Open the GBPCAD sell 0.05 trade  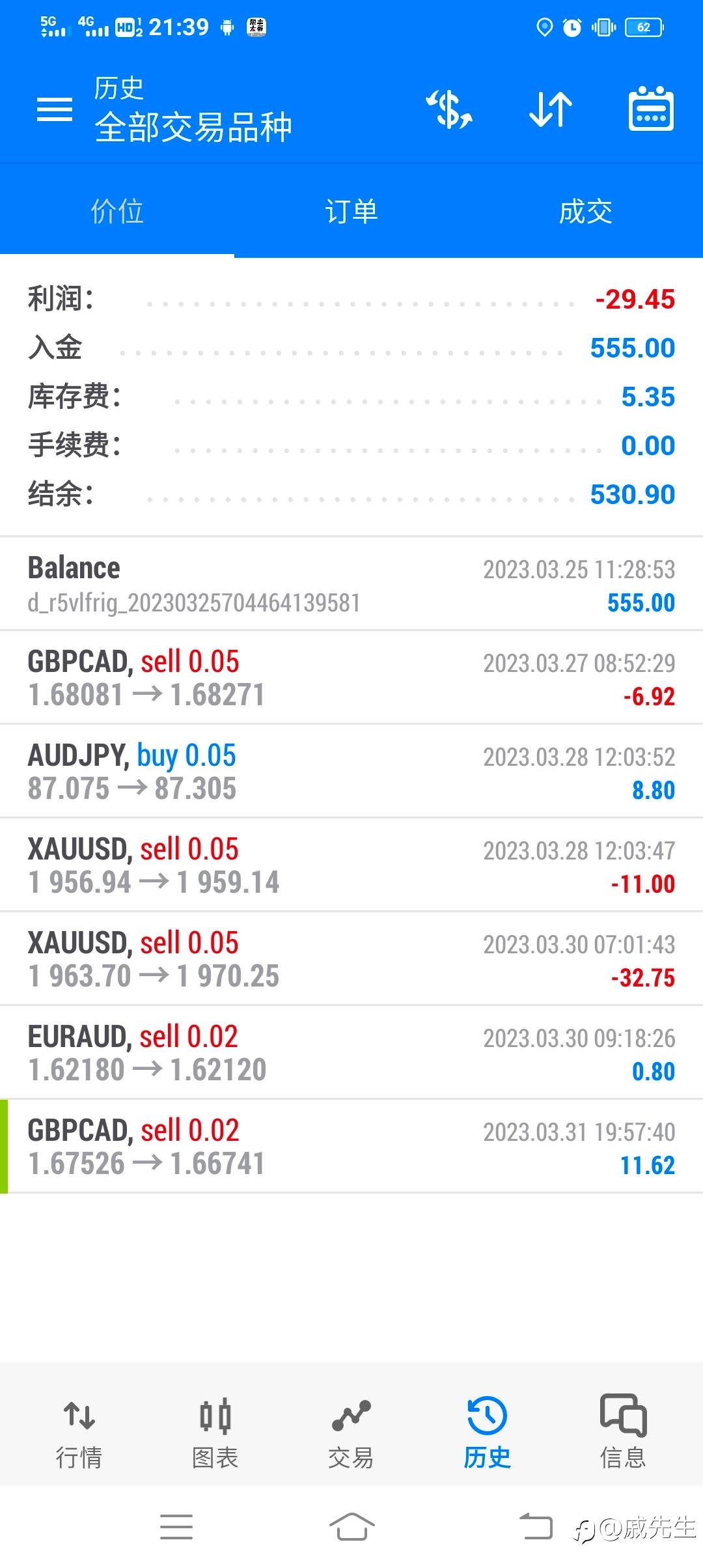pyautogui.click(x=351, y=678)
